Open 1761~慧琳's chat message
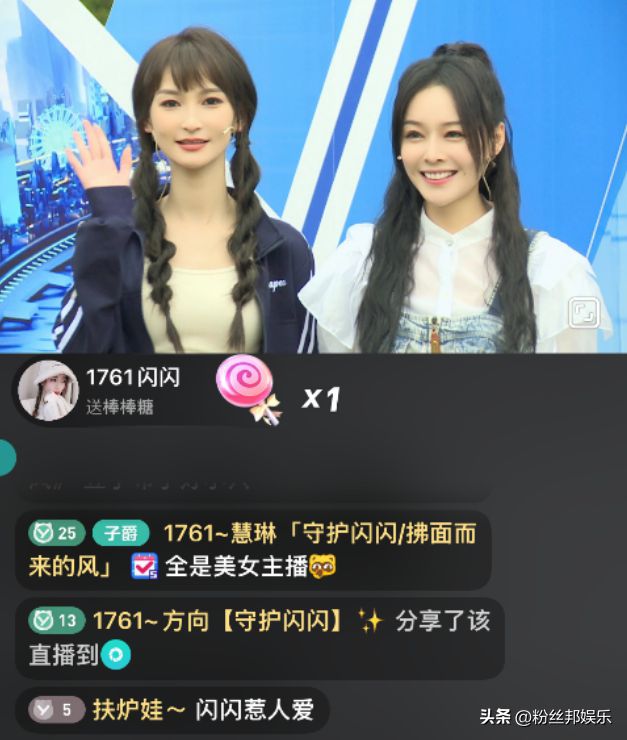This screenshot has height=740, width=627. (x=253, y=549)
